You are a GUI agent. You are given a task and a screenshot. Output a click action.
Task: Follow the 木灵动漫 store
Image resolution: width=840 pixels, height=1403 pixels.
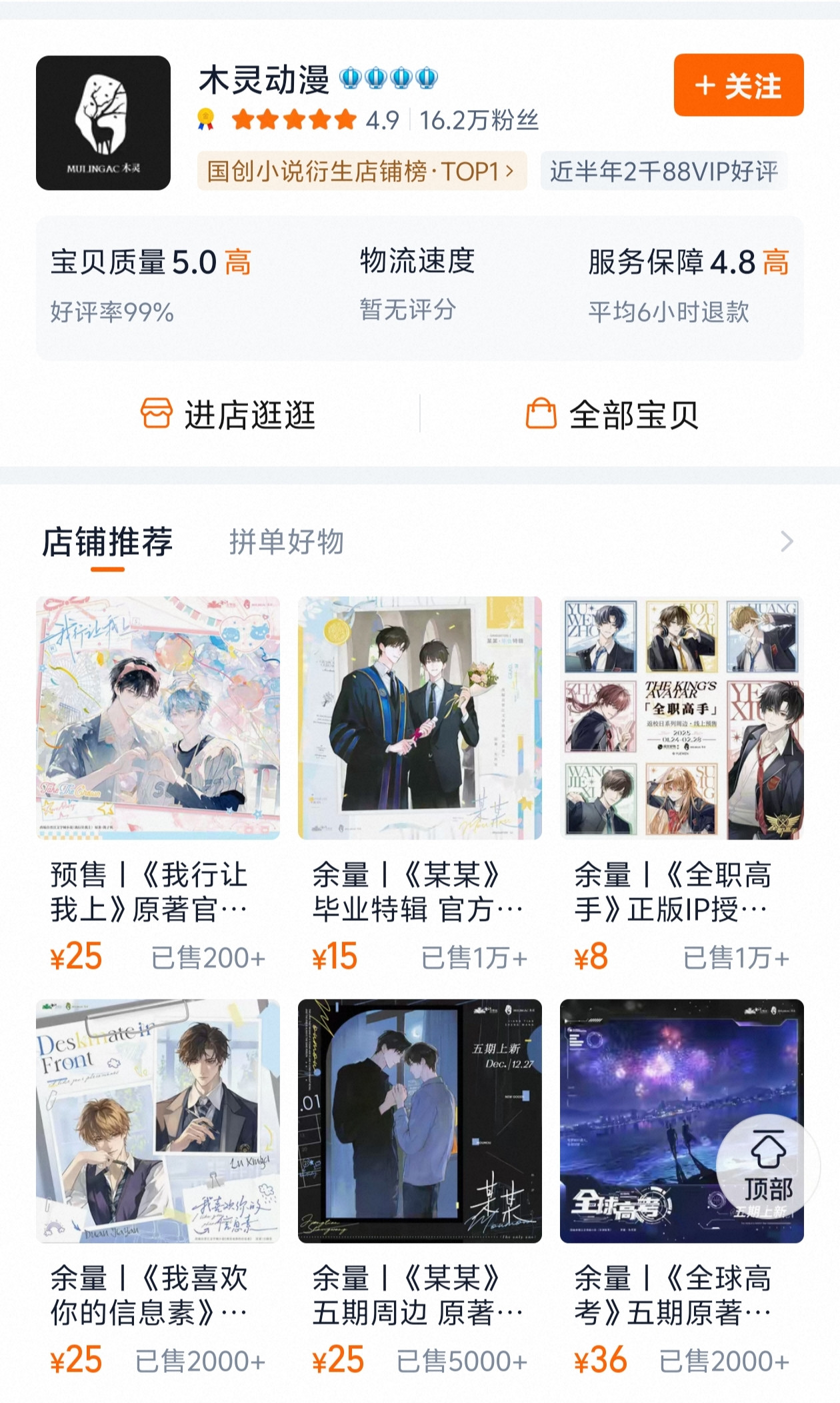pyautogui.click(x=738, y=85)
